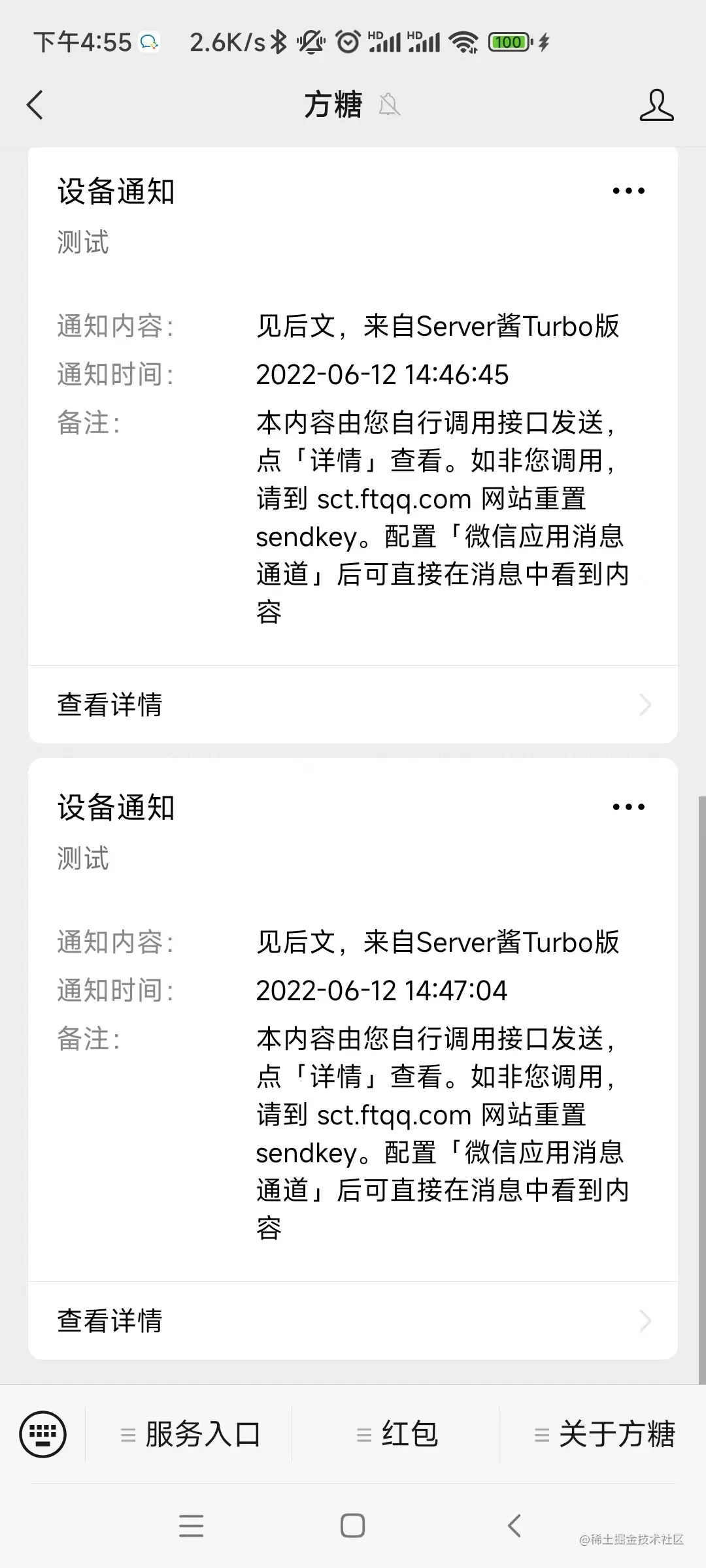
Task: Open the 关于方糖 menu
Action: point(604,1435)
